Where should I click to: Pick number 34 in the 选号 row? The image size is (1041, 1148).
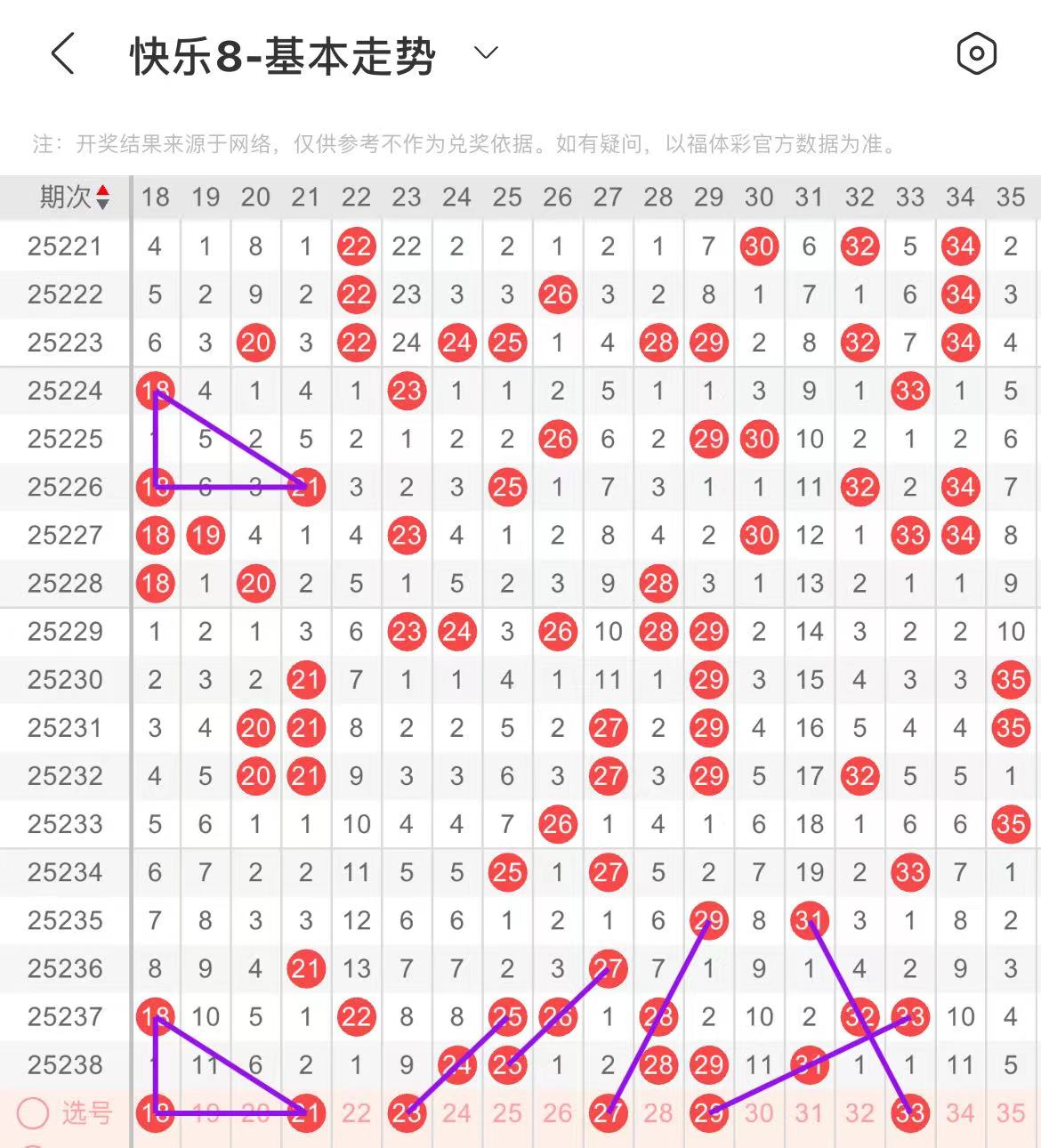point(960,1112)
